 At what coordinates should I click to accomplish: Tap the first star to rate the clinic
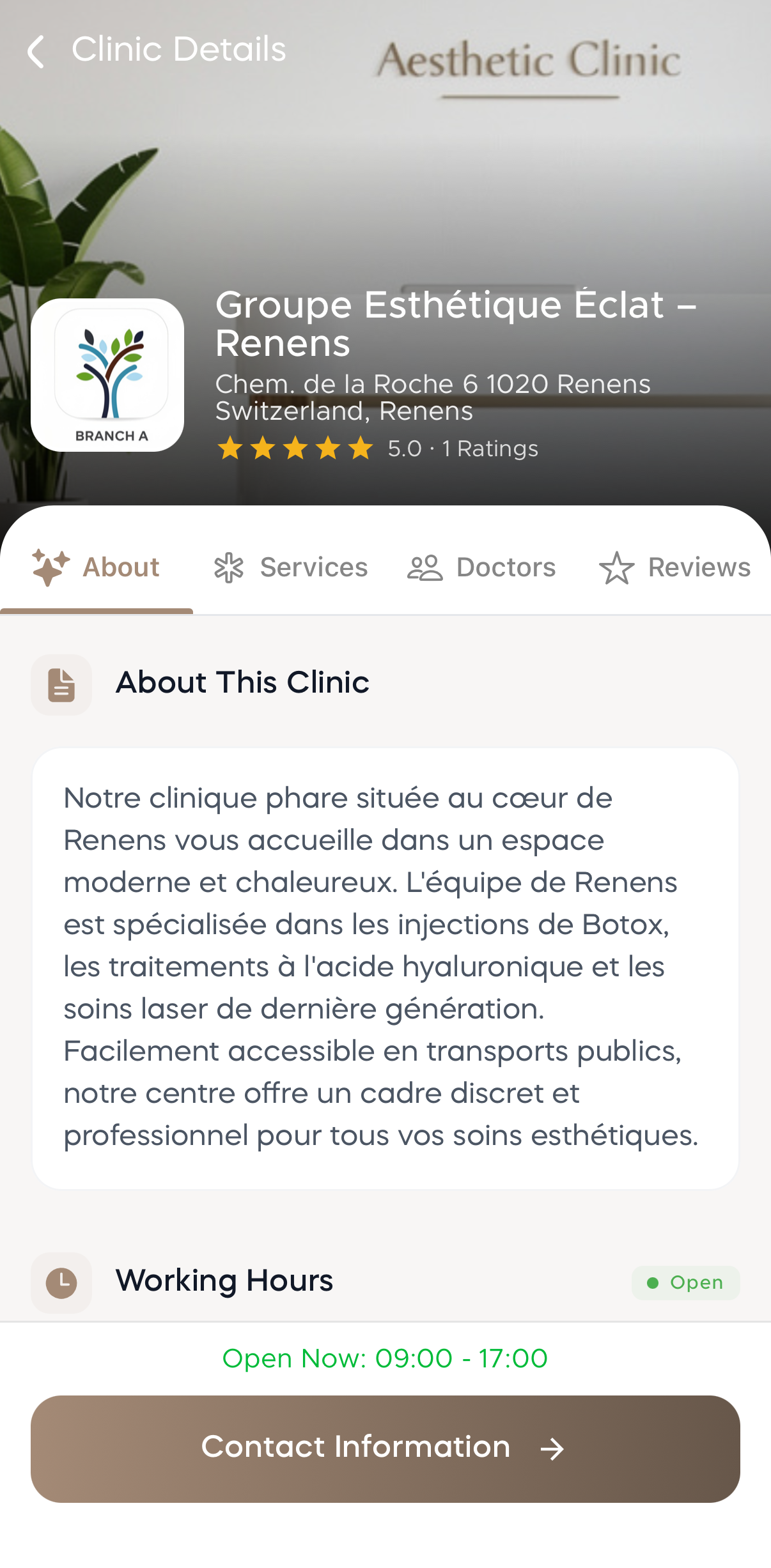(x=233, y=449)
